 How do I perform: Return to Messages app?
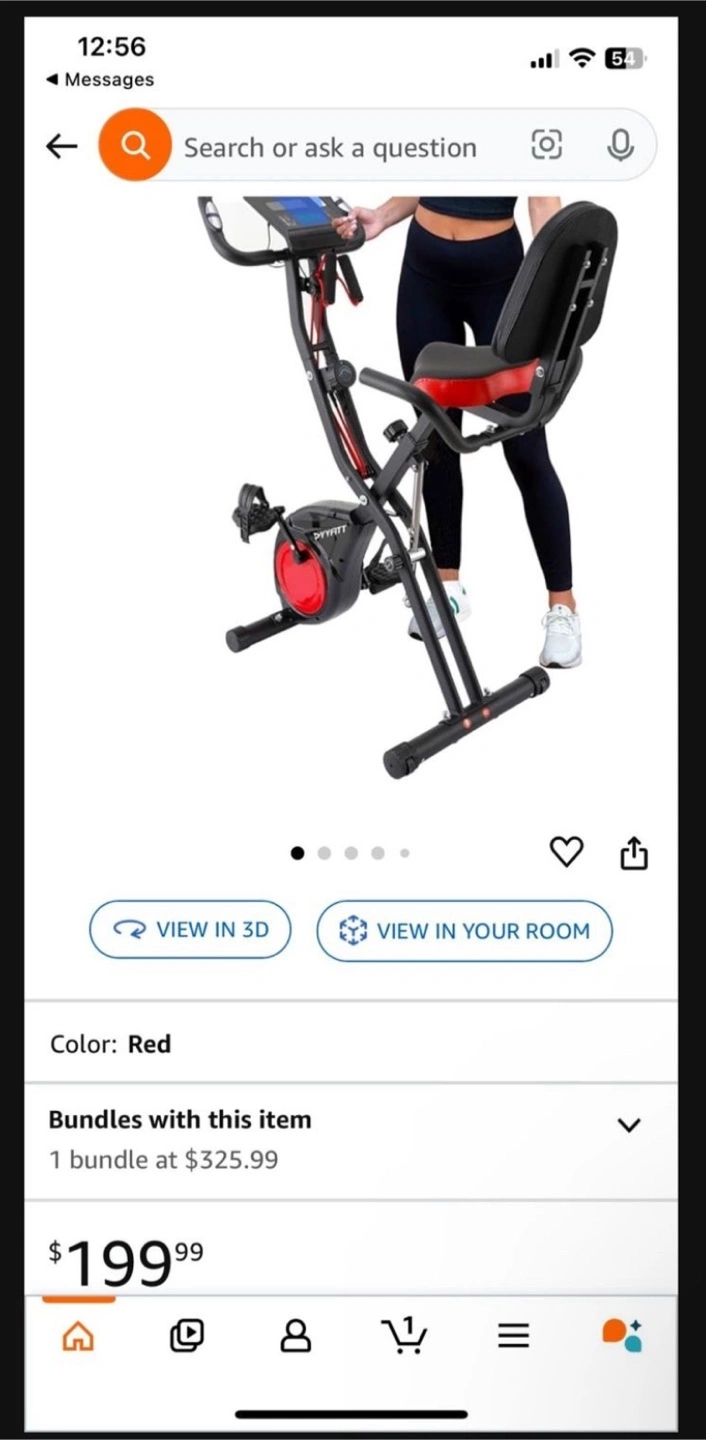[x=100, y=80]
